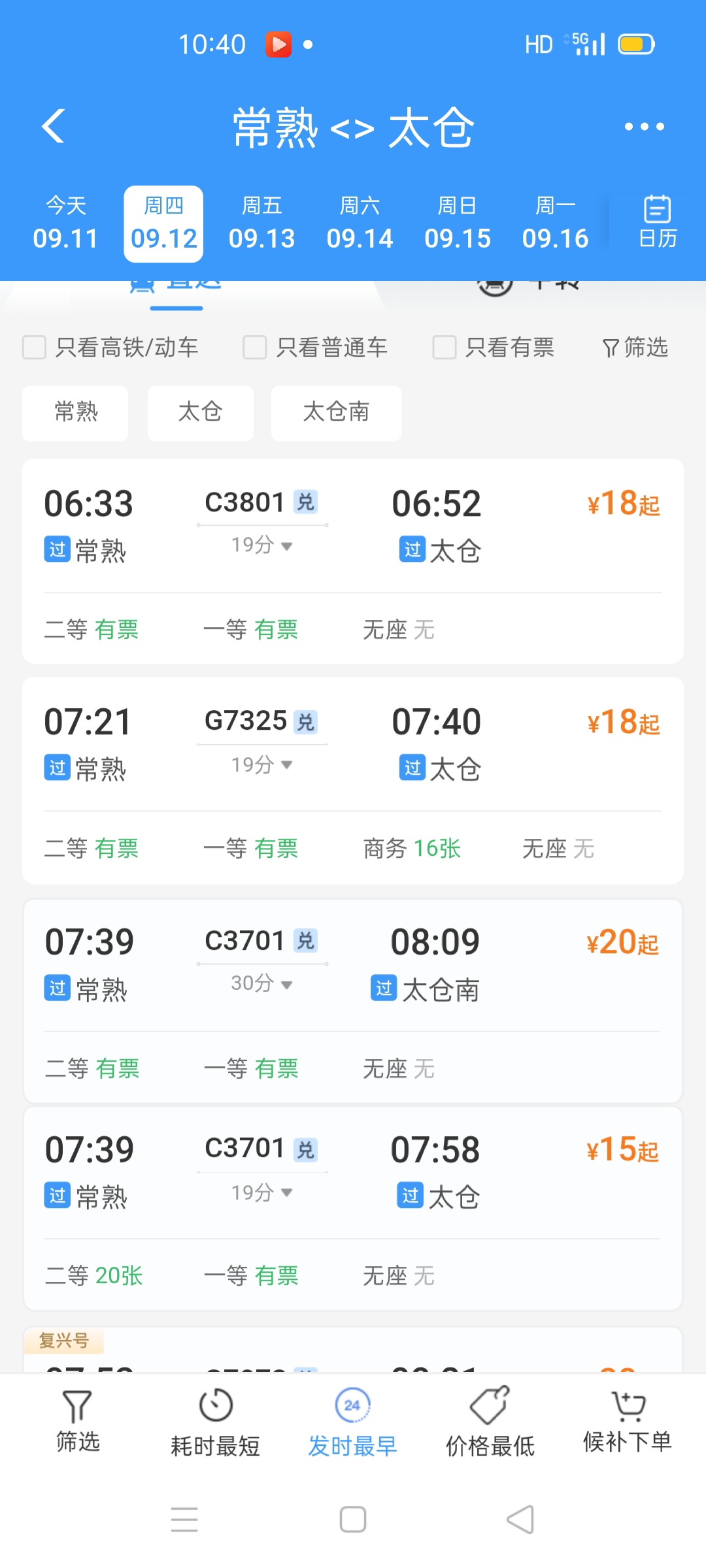Filter by 太仓 station chip

point(200,413)
